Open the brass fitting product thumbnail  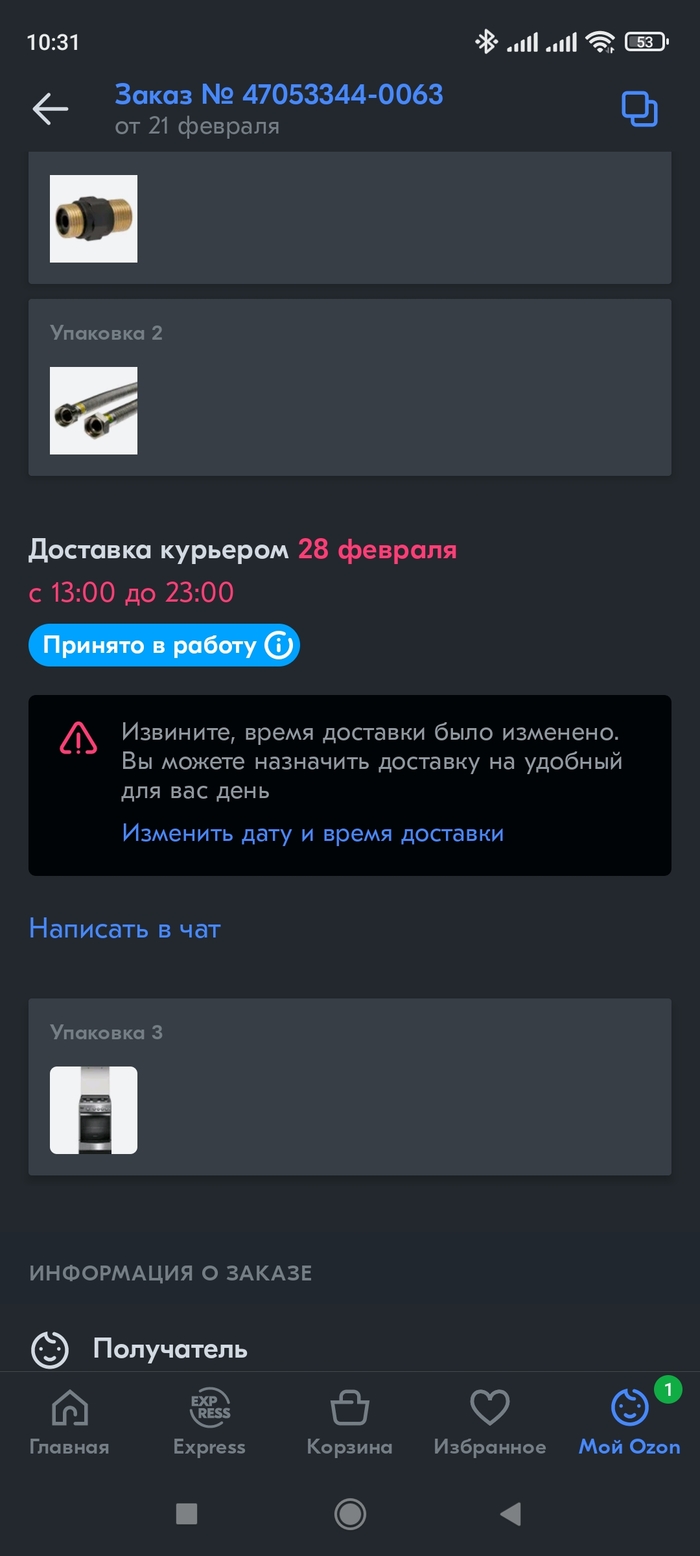(94, 219)
